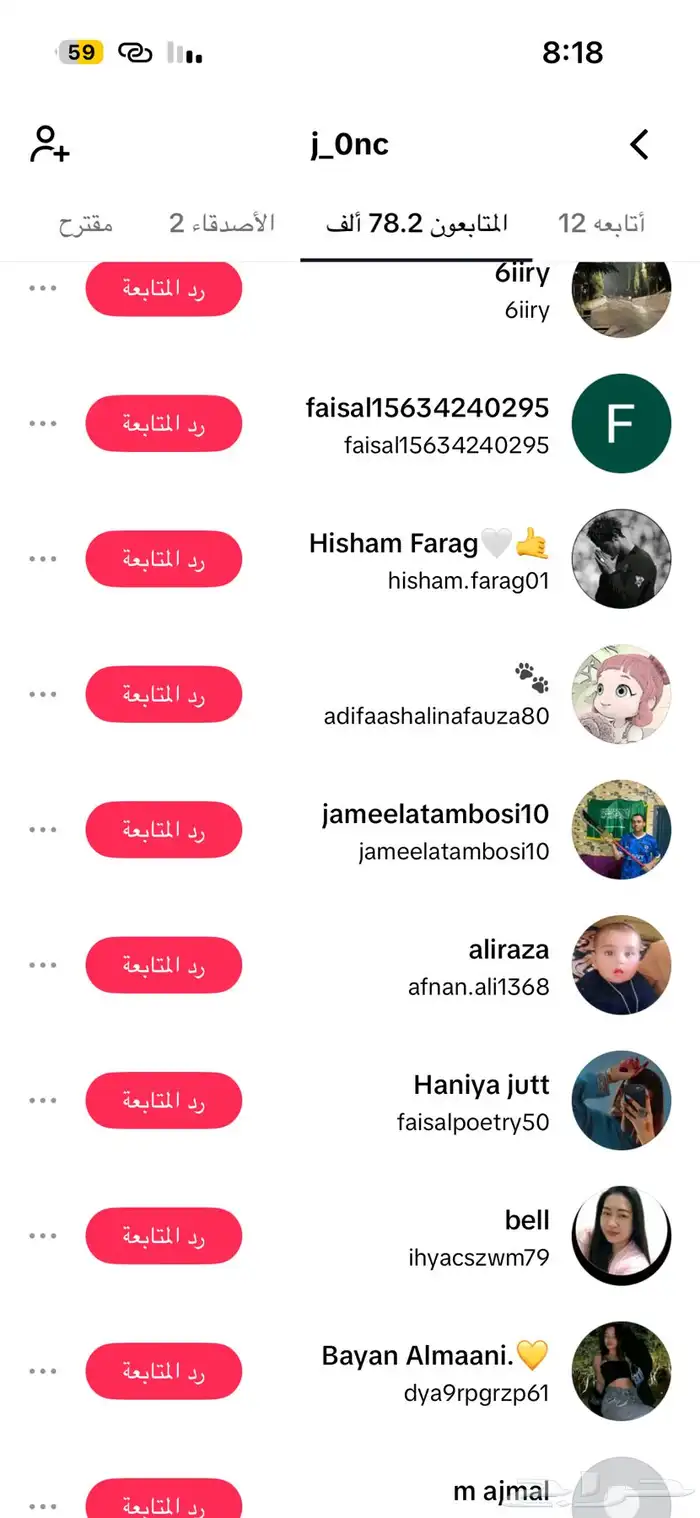The width and height of the screenshot is (700, 1518).
Task: View aliraza's profile picture
Action: [x=621, y=965]
